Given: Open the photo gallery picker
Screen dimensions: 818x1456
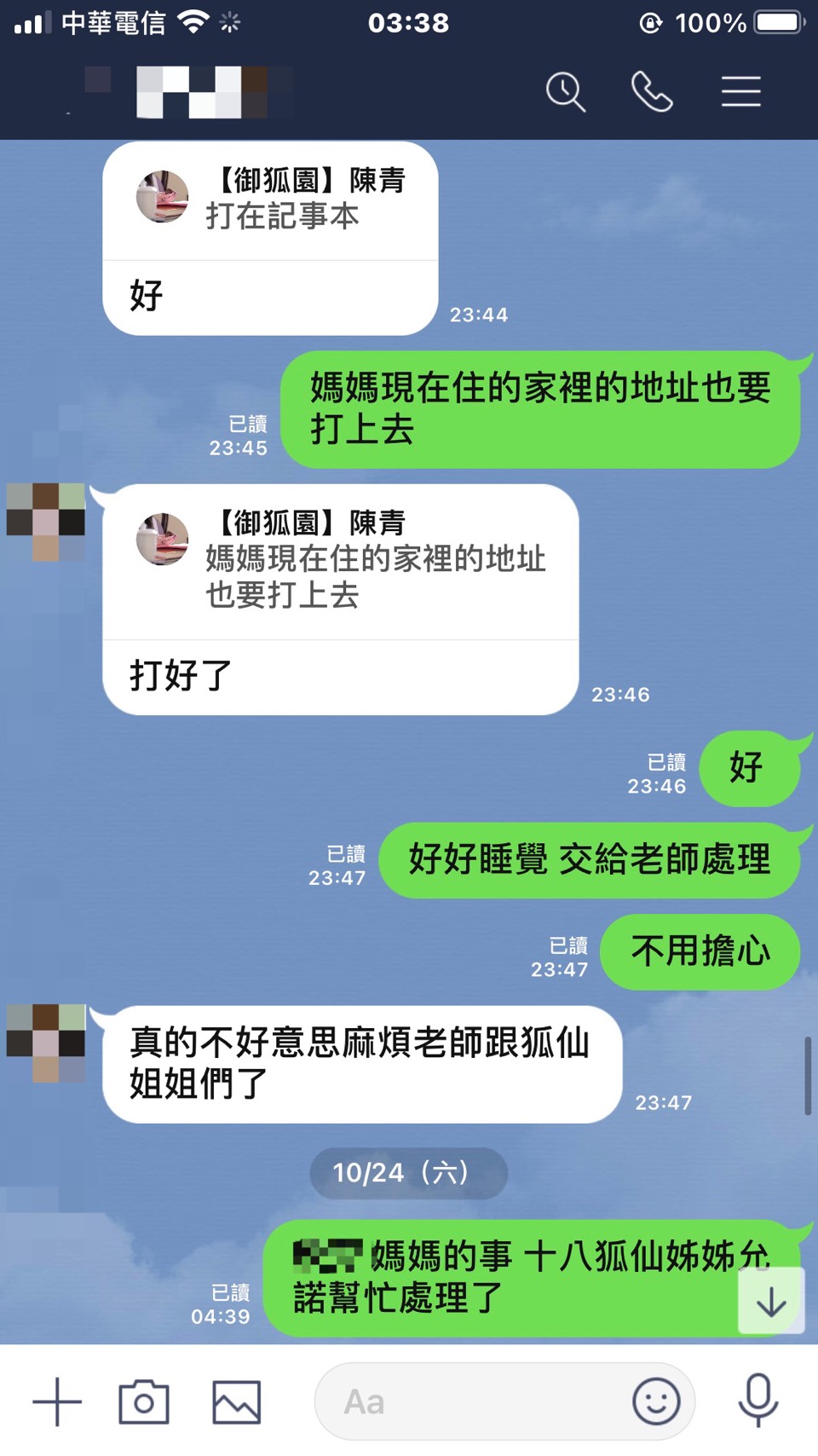Looking at the screenshot, I should (236, 1401).
